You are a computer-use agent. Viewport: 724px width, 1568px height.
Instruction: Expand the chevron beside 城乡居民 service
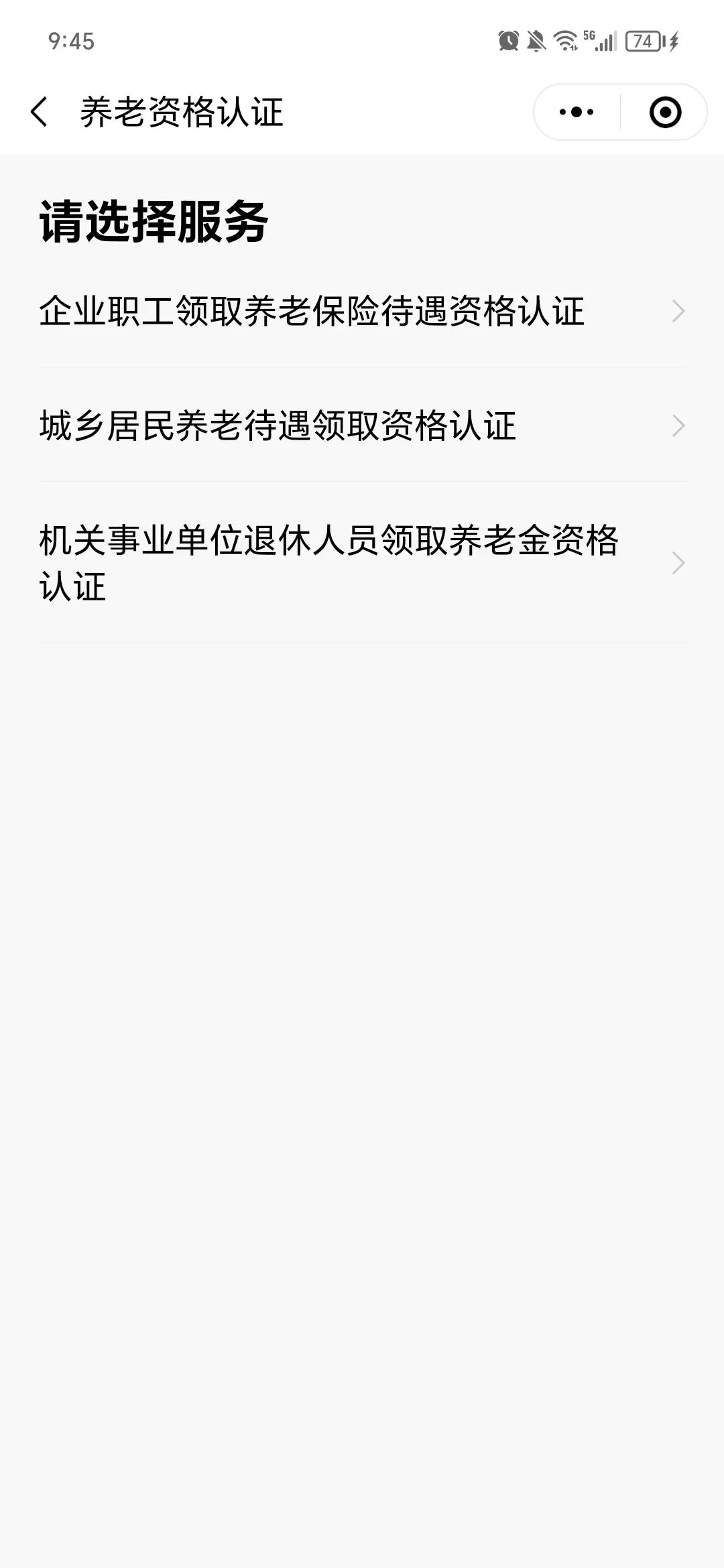pos(678,425)
